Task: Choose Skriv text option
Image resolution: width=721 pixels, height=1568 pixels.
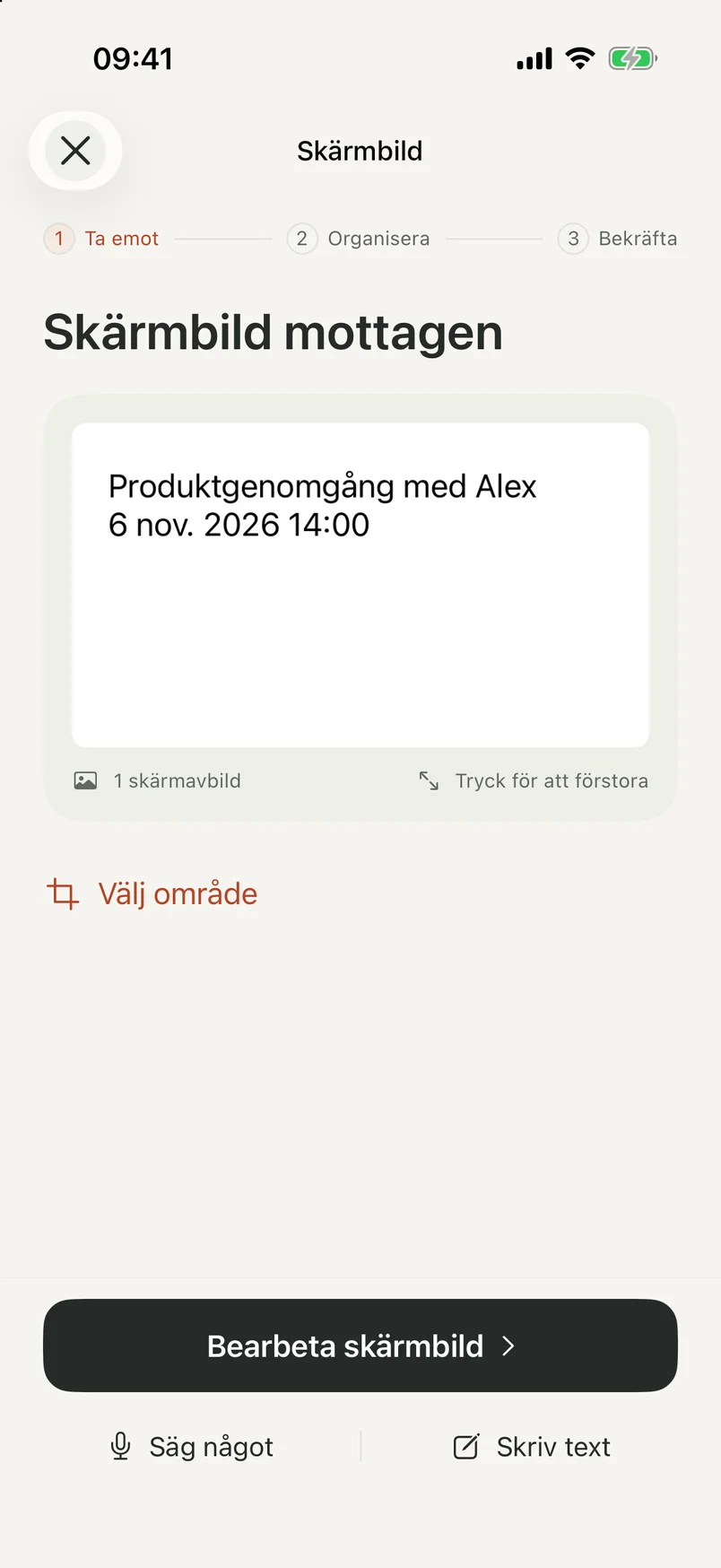Action: (x=531, y=1446)
